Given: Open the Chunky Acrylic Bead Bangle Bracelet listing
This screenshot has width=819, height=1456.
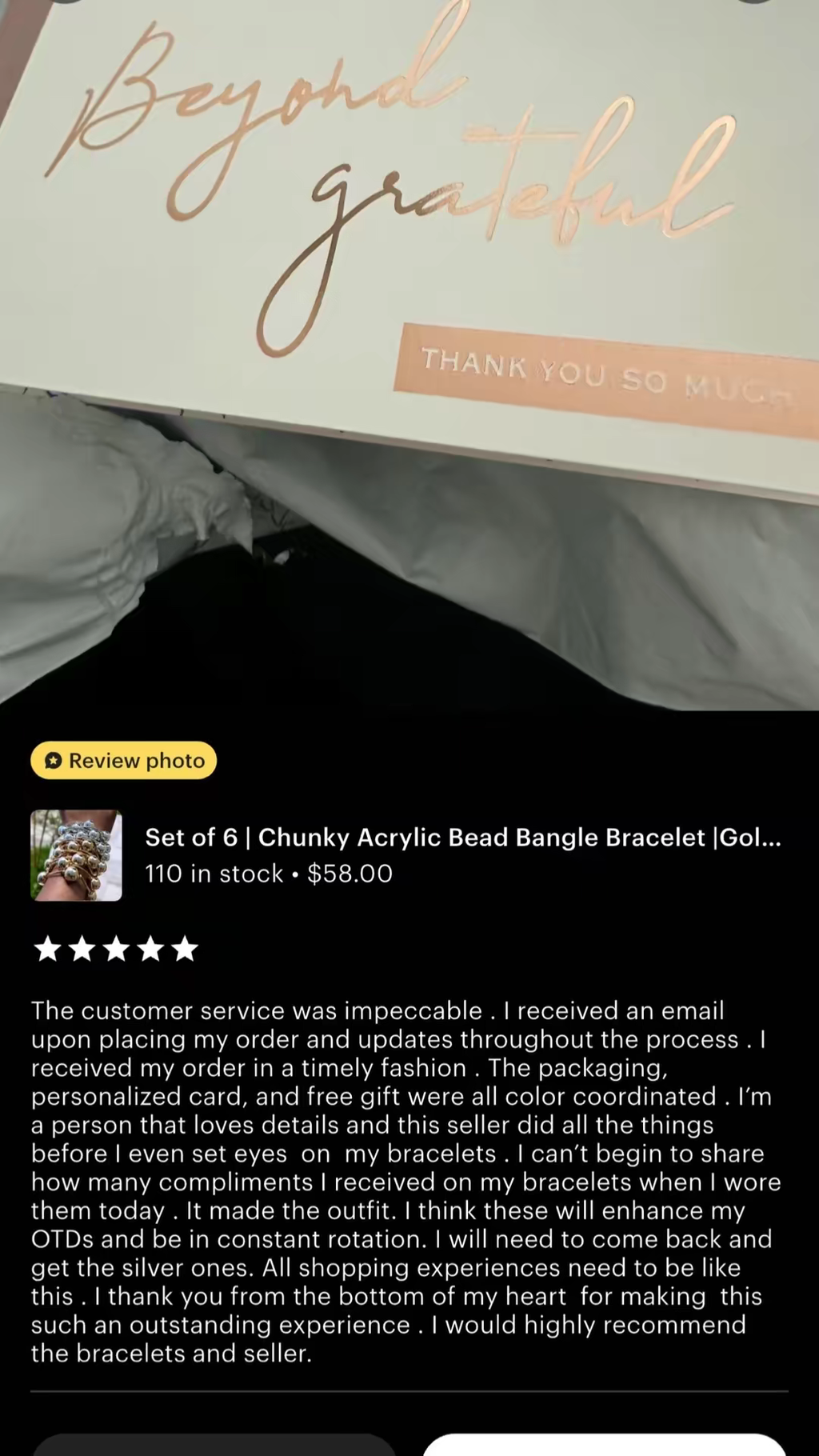Looking at the screenshot, I should [x=462, y=838].
